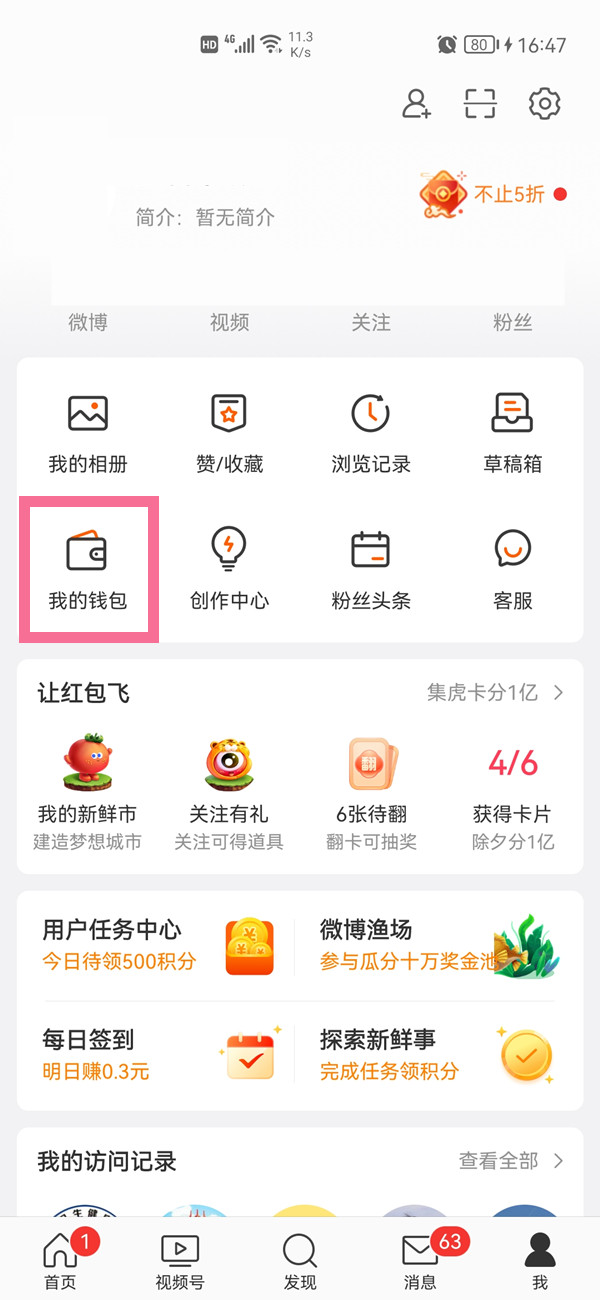Open 我的相册 album
This screenshot has height=1300, width=600.
(x=88, y=434)
